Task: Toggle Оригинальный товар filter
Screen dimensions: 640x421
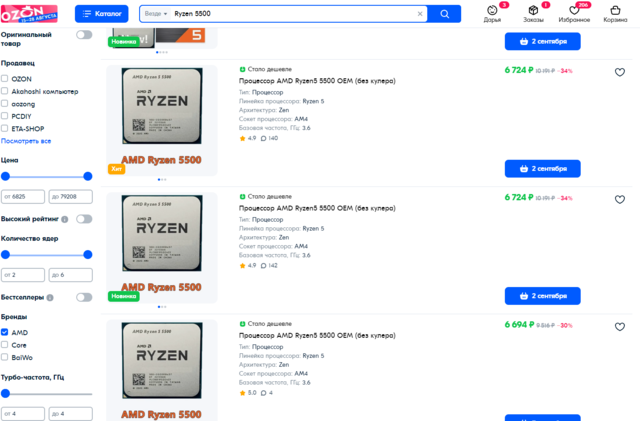Action: [84, 35]
